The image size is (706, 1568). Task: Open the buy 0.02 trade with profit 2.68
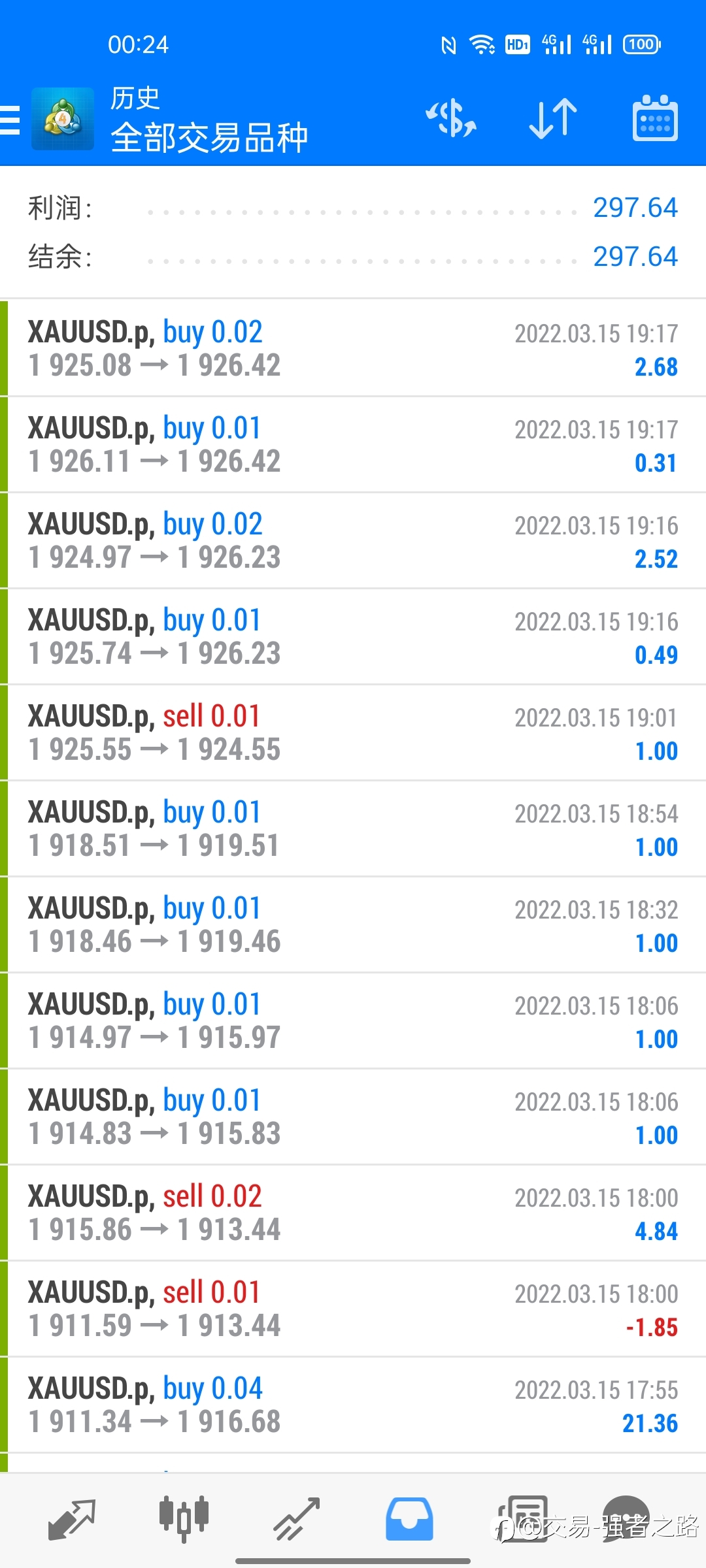tap(353, 348)
